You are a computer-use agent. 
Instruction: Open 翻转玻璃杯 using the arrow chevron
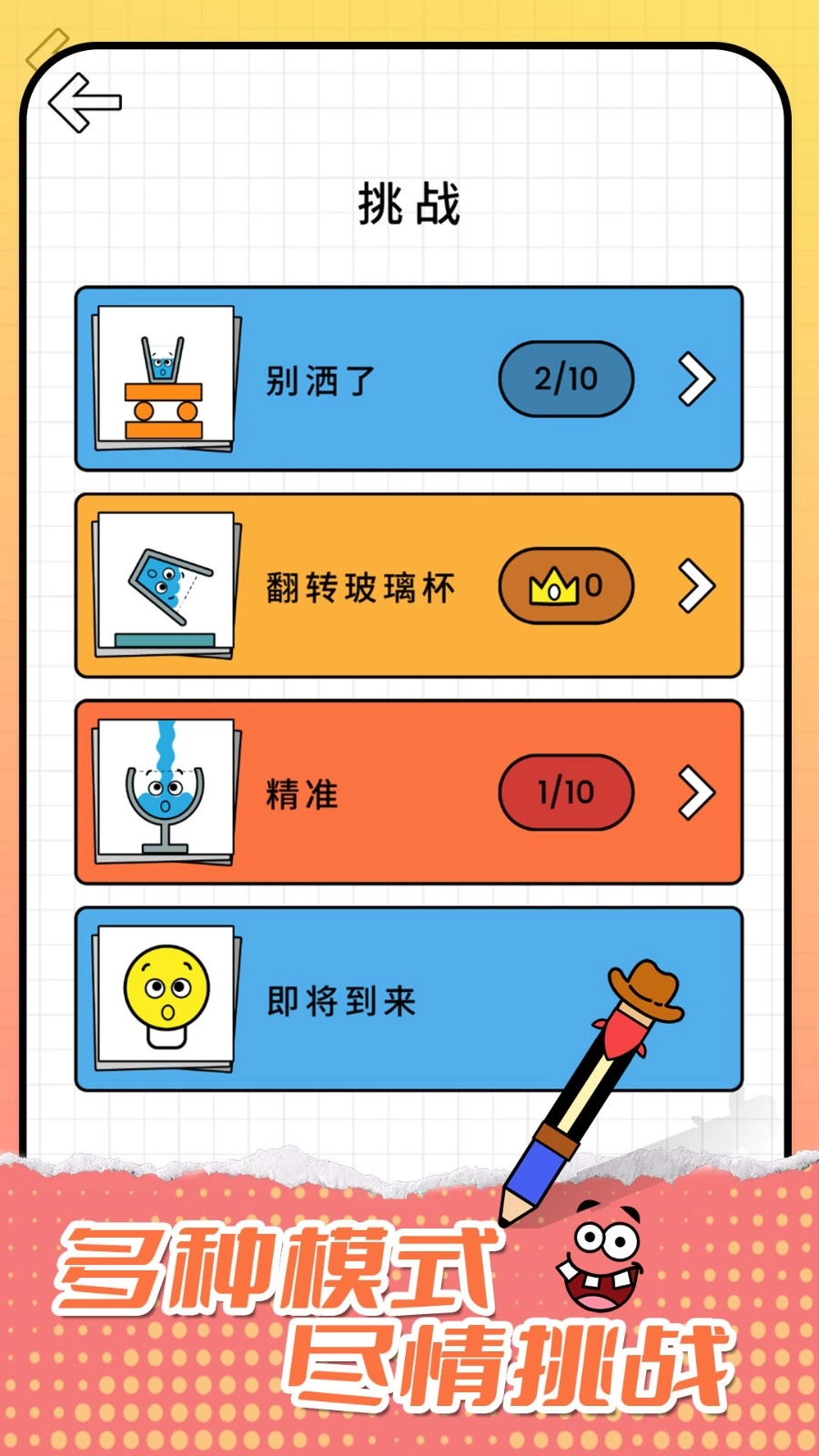[696, 582]
